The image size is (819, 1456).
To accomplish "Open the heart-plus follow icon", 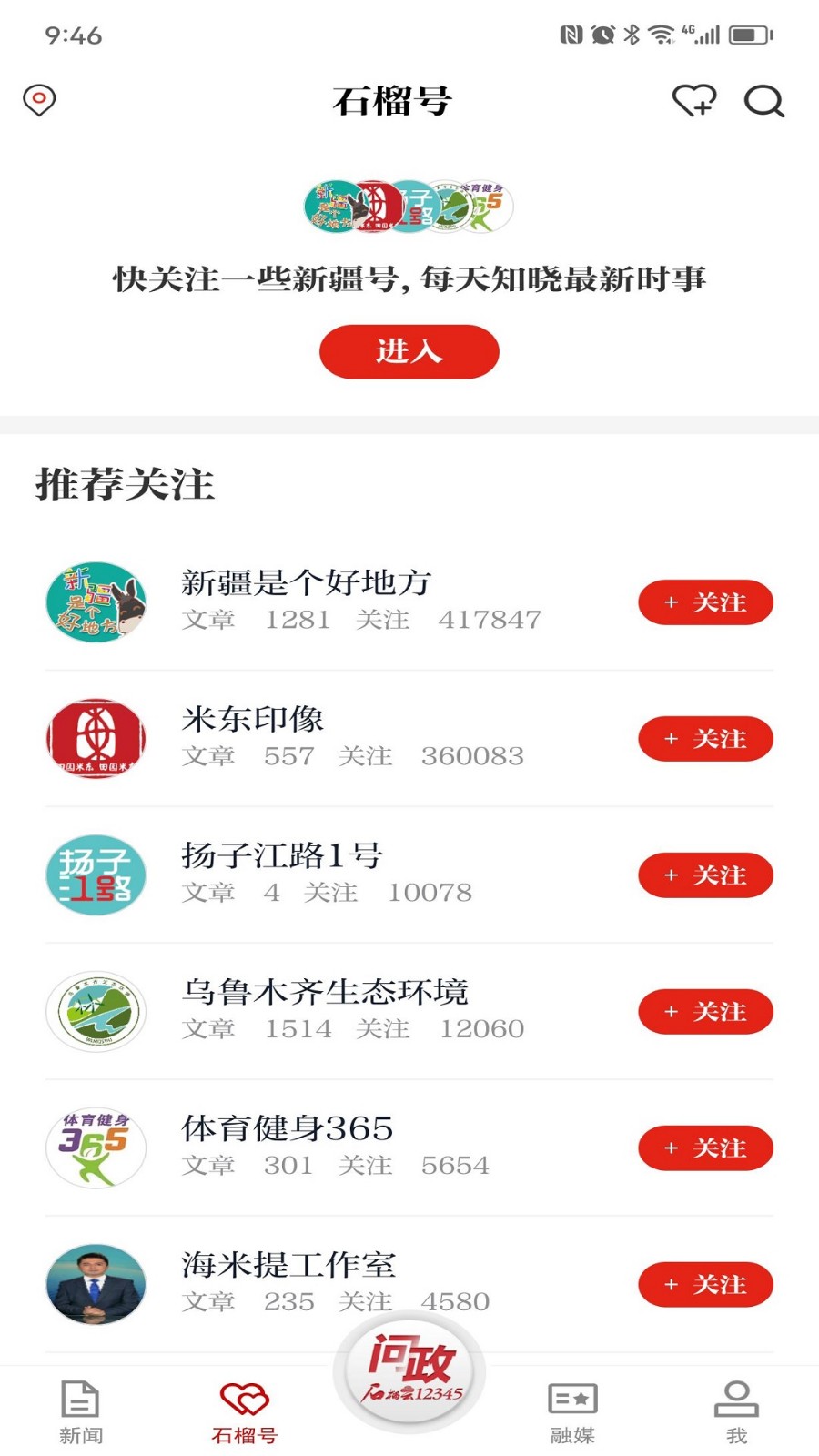I will (694, 100).
